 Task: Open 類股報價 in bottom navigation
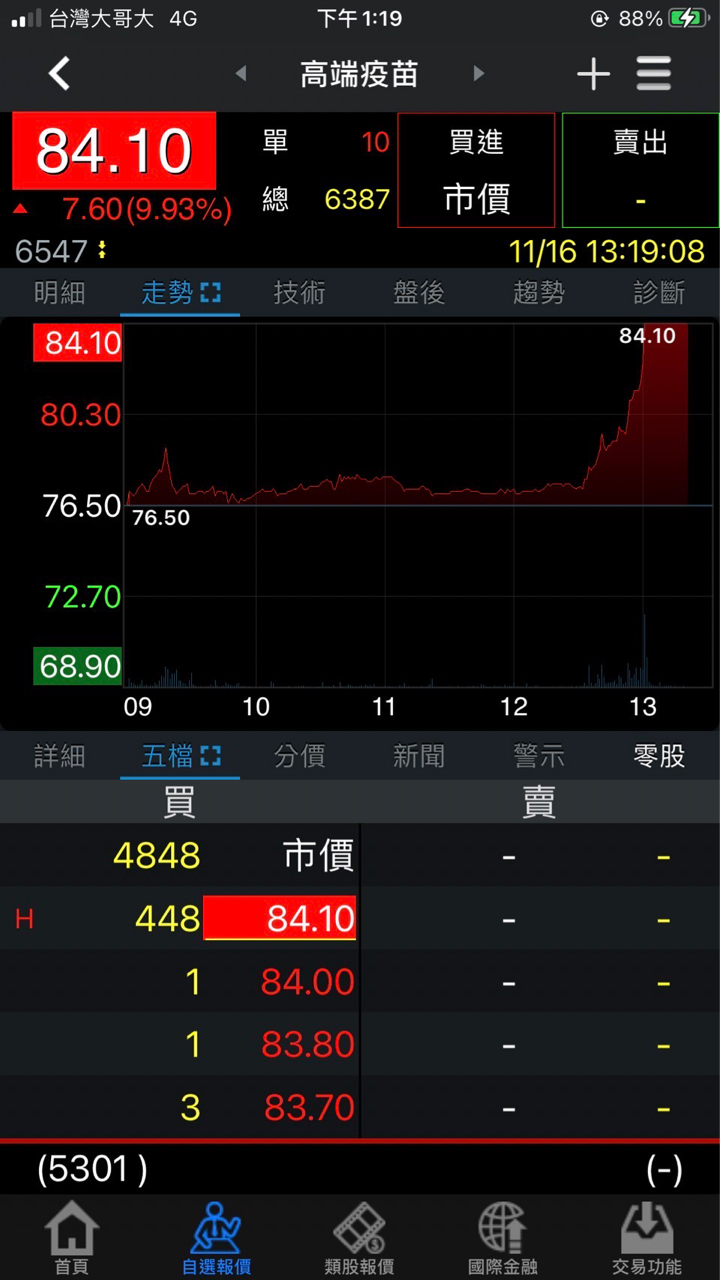point(359,1238)
